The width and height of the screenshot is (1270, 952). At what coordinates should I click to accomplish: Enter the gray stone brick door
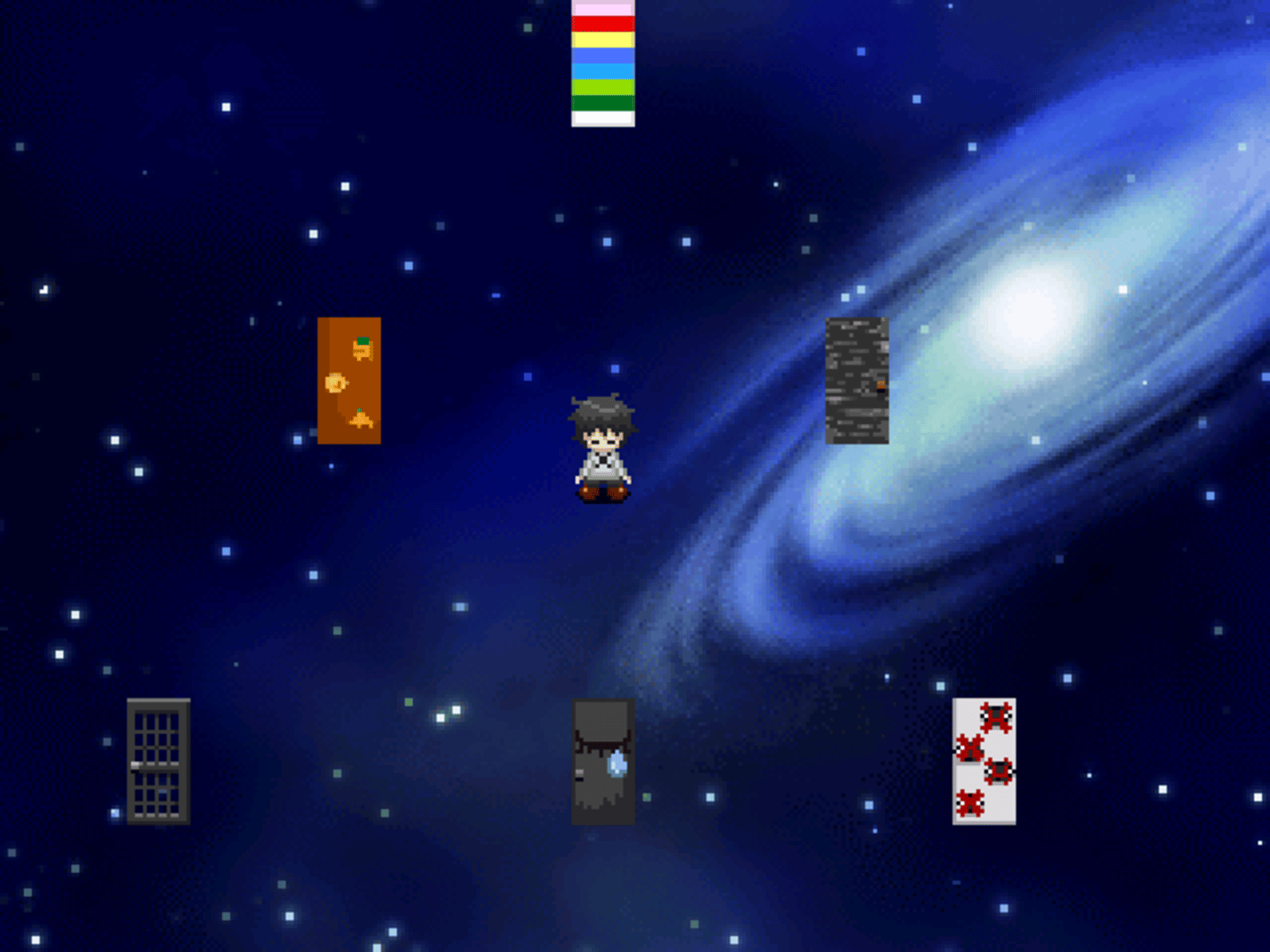(856, 381)
